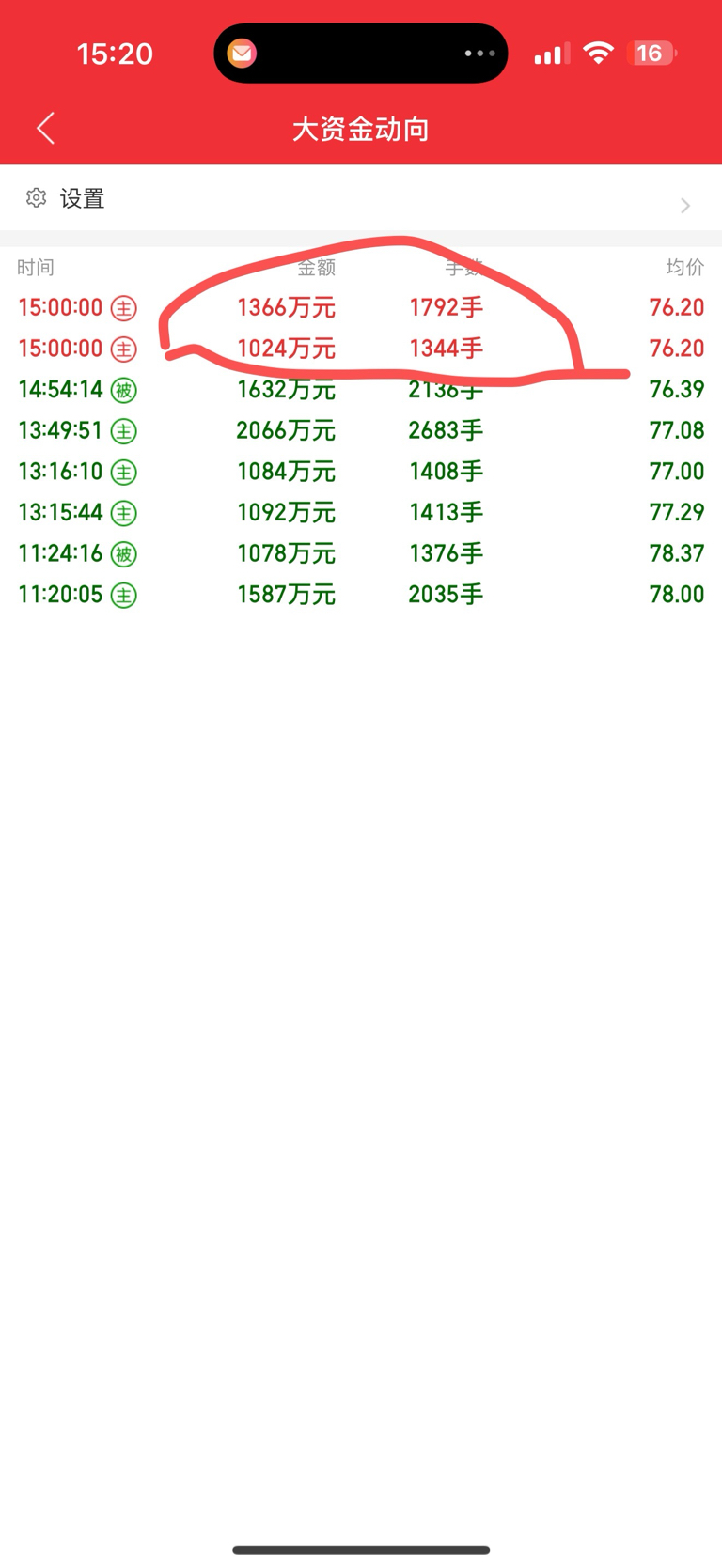Go back from 大资金动向 page
The image size is (722, 1568).
[45, 129]
